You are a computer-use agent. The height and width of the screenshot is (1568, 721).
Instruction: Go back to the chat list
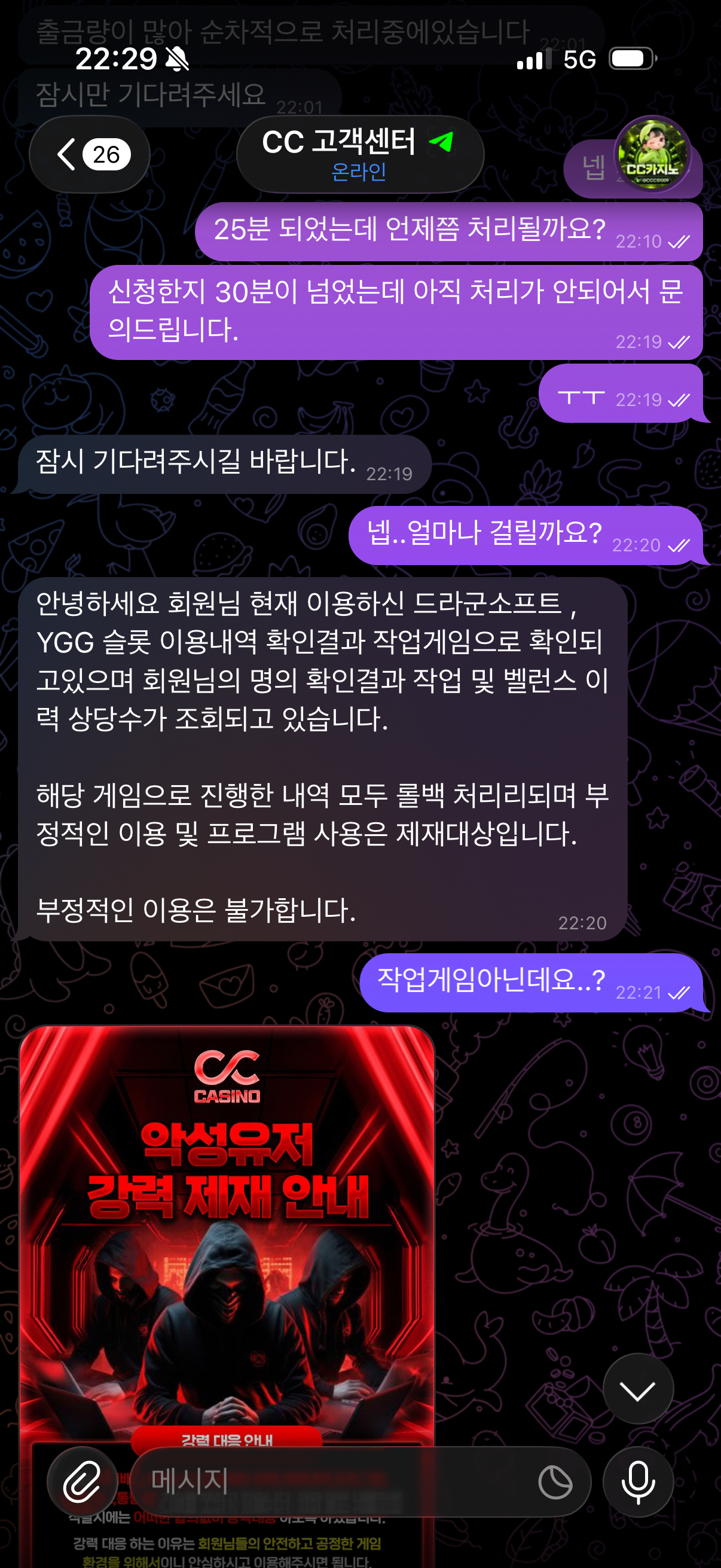(89, 155)
